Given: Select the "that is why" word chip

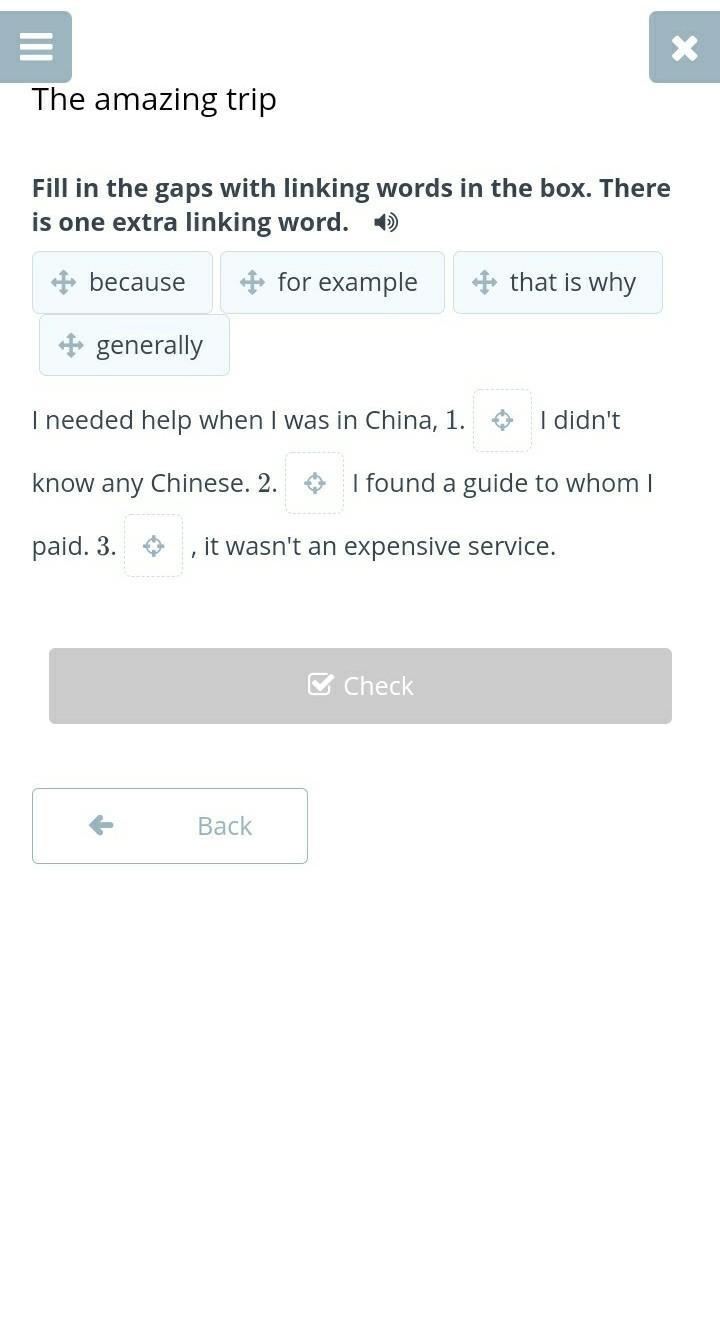Looking at the screenshot, I should click(x=558, y=282).
